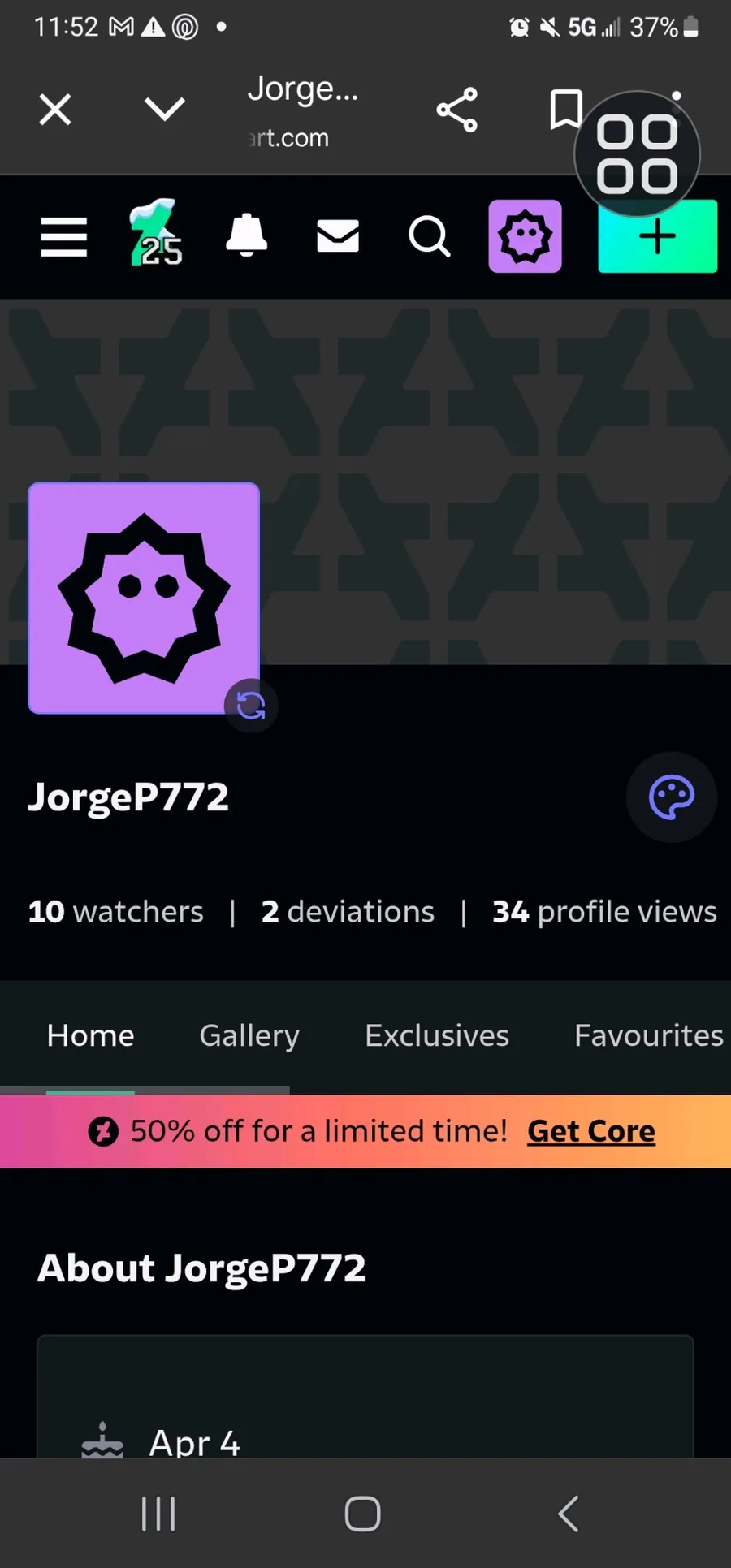The image size is (731, 1568).
Task: Expand the browser dropdown chevron
Action: (164, 109)
